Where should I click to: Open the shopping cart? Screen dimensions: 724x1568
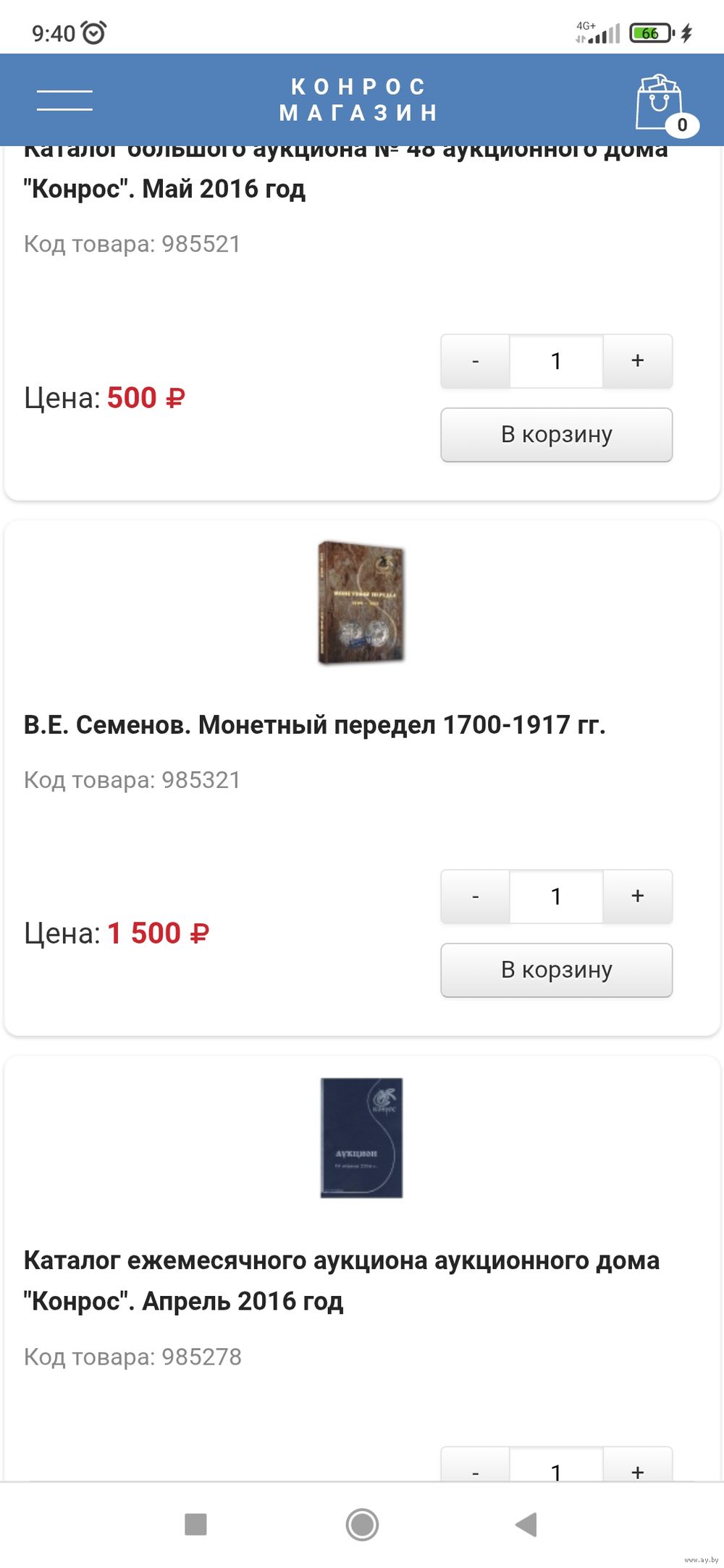tap(662, 104)
